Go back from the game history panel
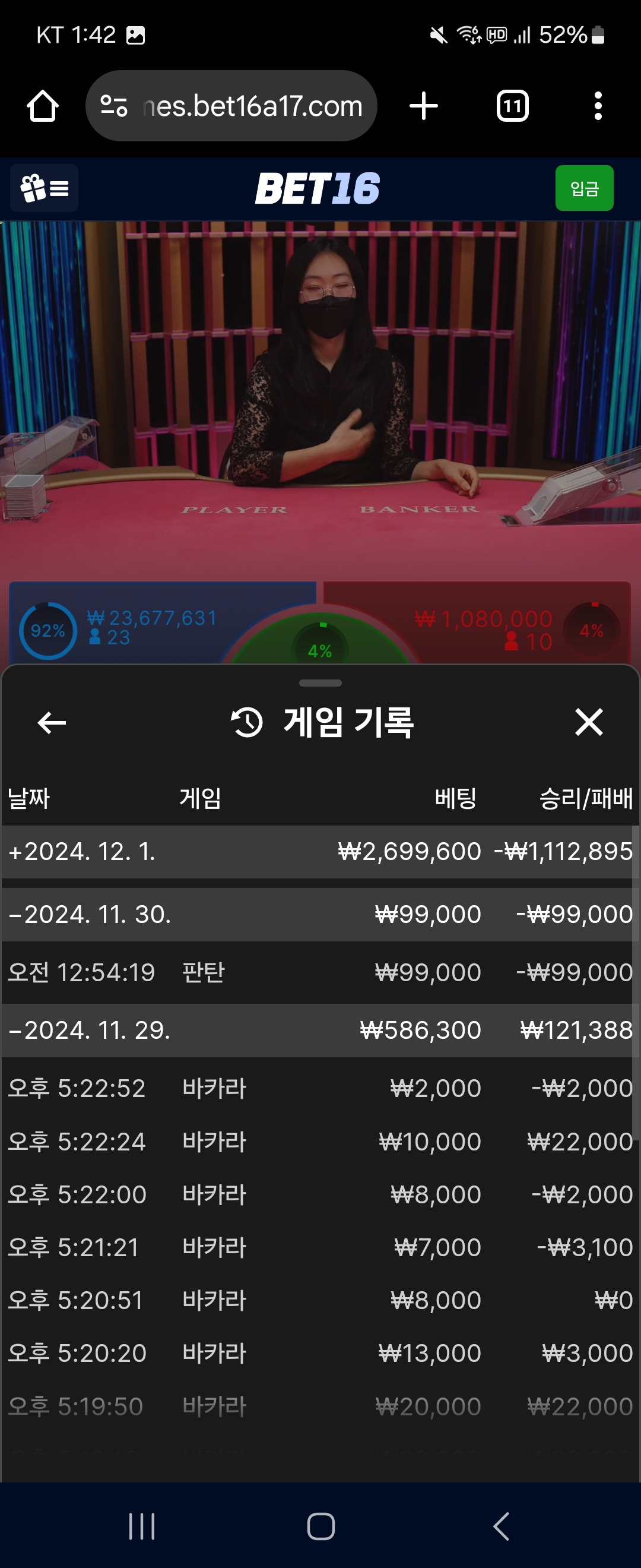 [x=52, y=722]
